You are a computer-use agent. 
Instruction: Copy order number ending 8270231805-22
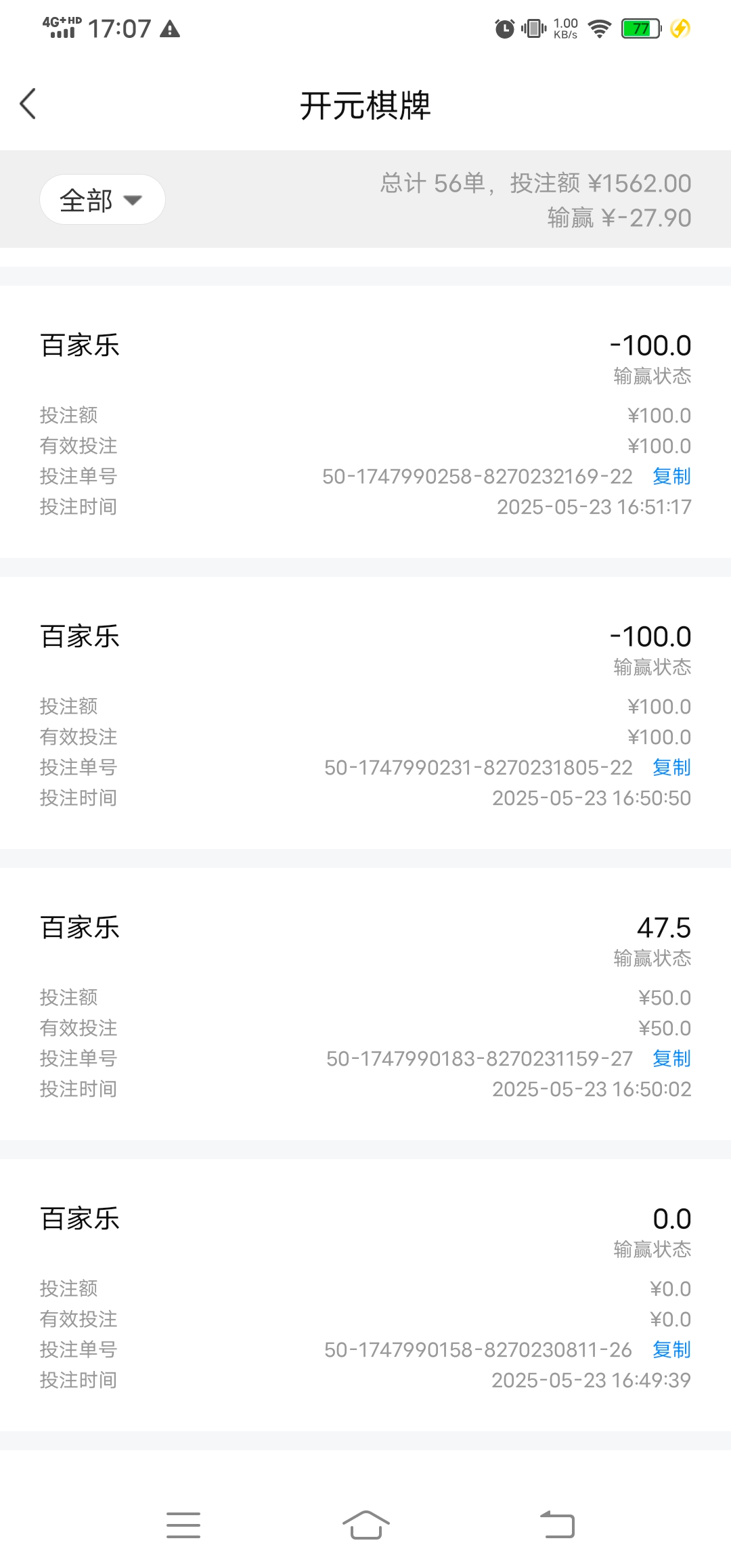[x=671, y=768]
